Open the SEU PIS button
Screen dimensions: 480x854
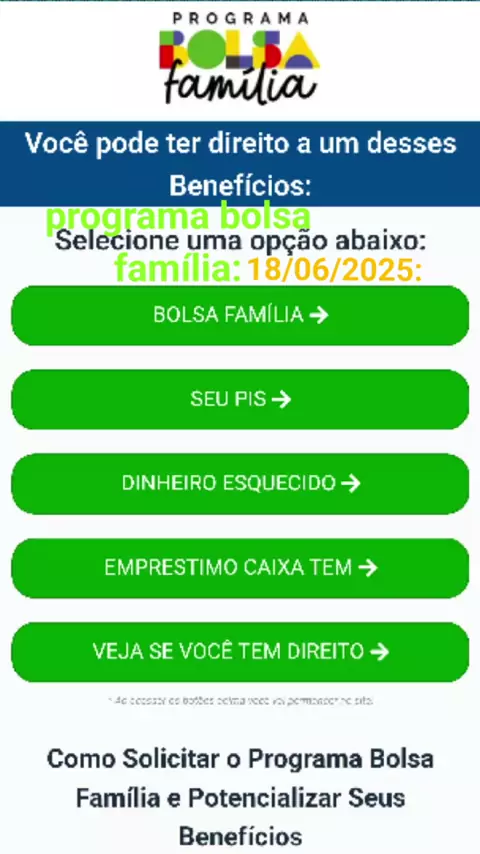tap(240, 399)
